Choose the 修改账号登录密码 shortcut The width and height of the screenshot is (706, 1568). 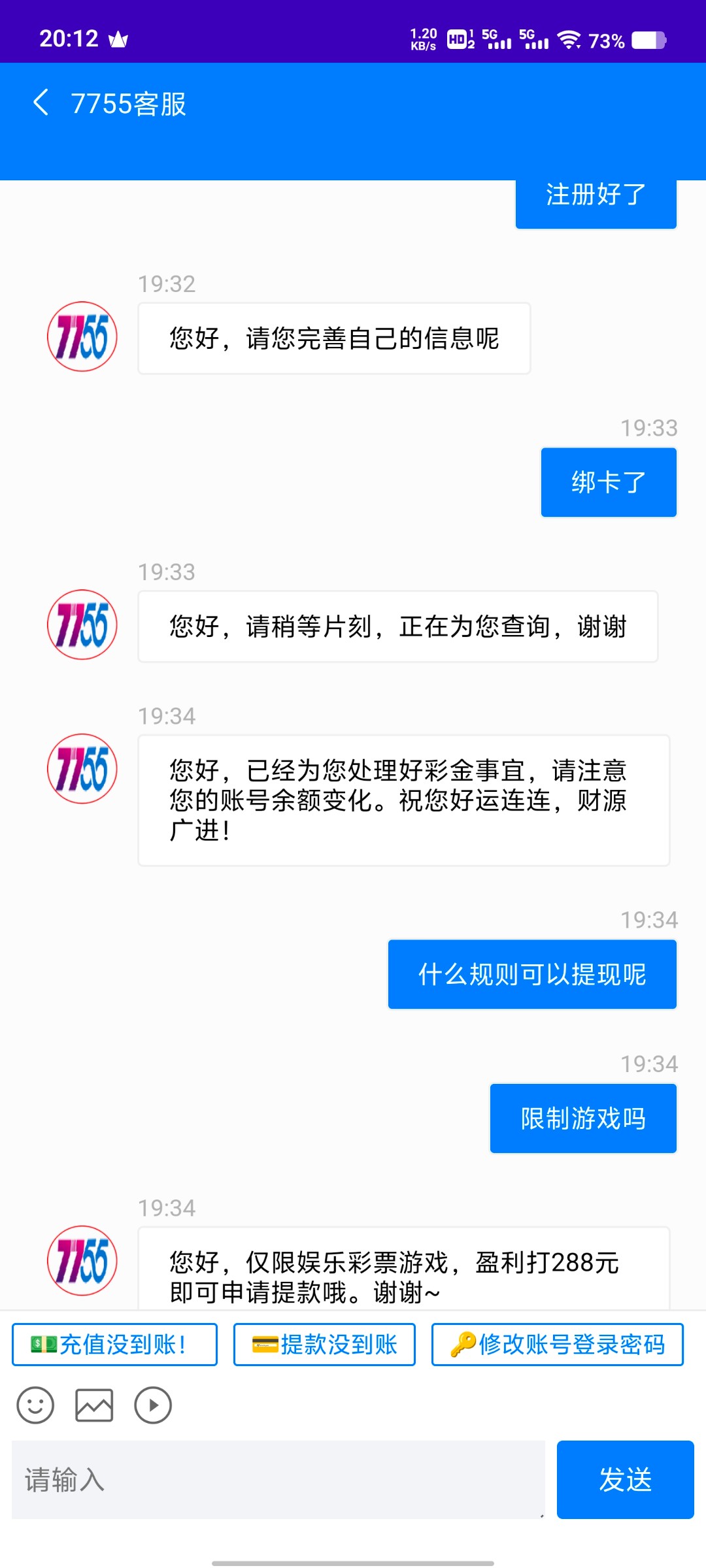pyautogui.click(x=558, y=1345)
